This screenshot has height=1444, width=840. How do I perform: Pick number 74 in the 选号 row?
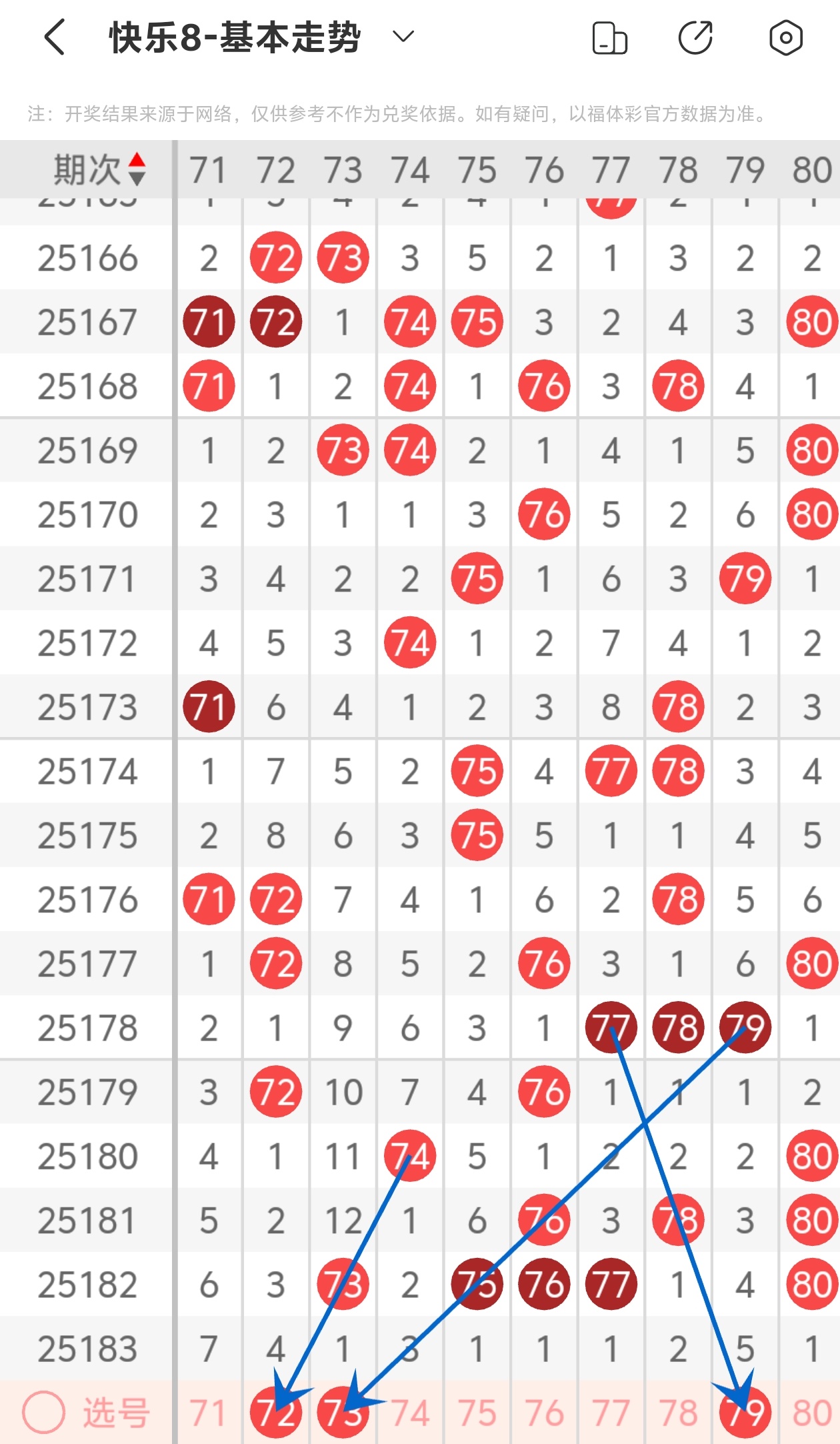[410, 1413]
